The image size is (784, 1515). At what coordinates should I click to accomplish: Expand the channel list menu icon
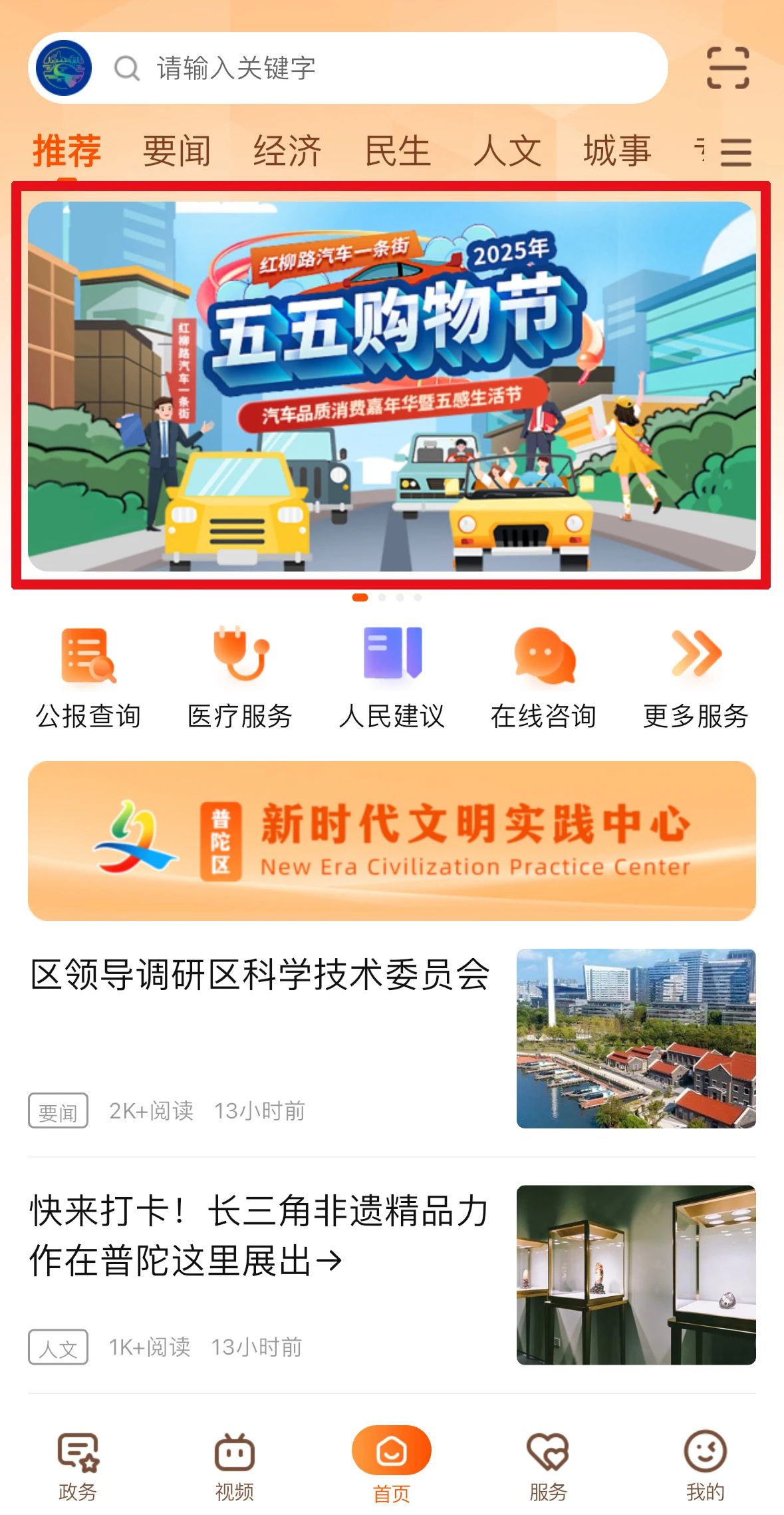(735, 152)
